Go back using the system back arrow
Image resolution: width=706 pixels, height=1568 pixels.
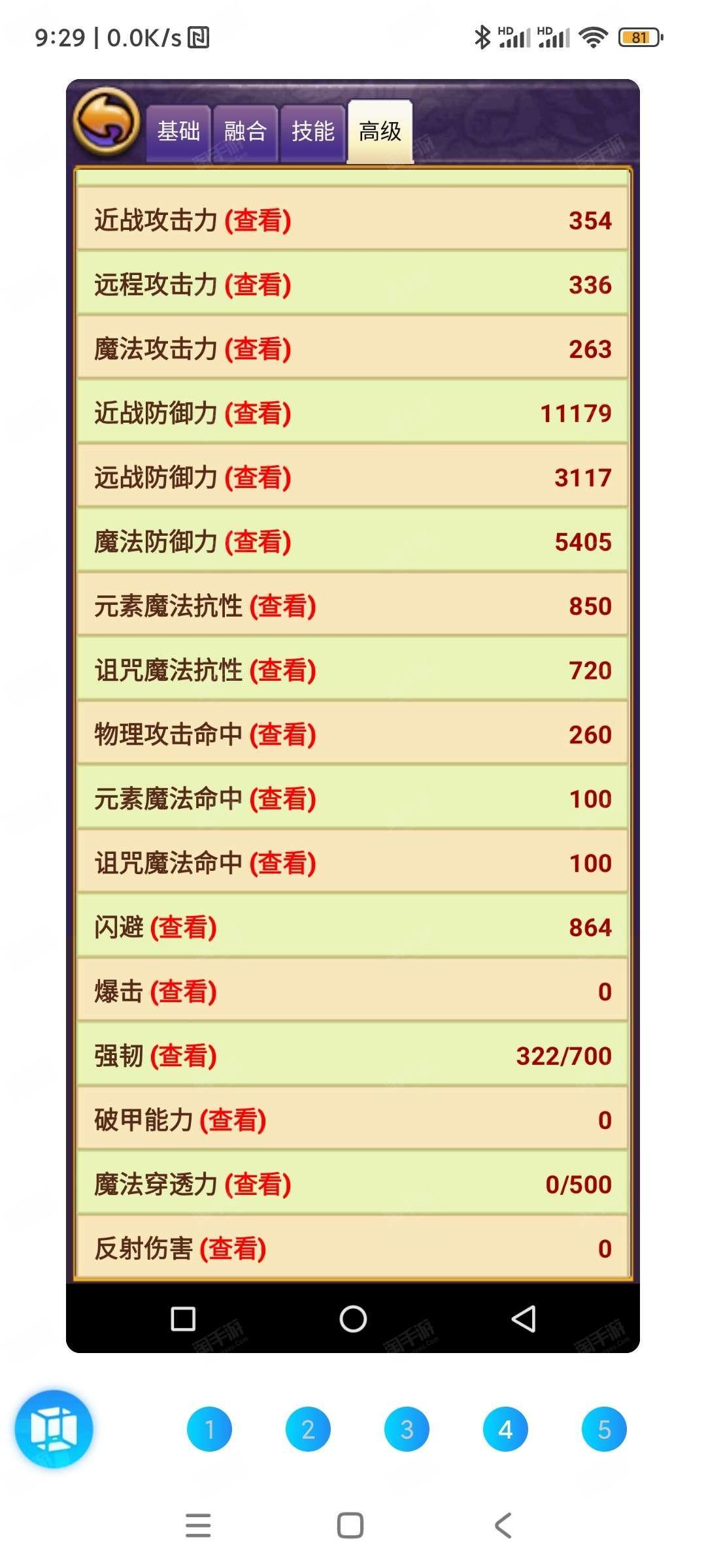point(503,1526)
